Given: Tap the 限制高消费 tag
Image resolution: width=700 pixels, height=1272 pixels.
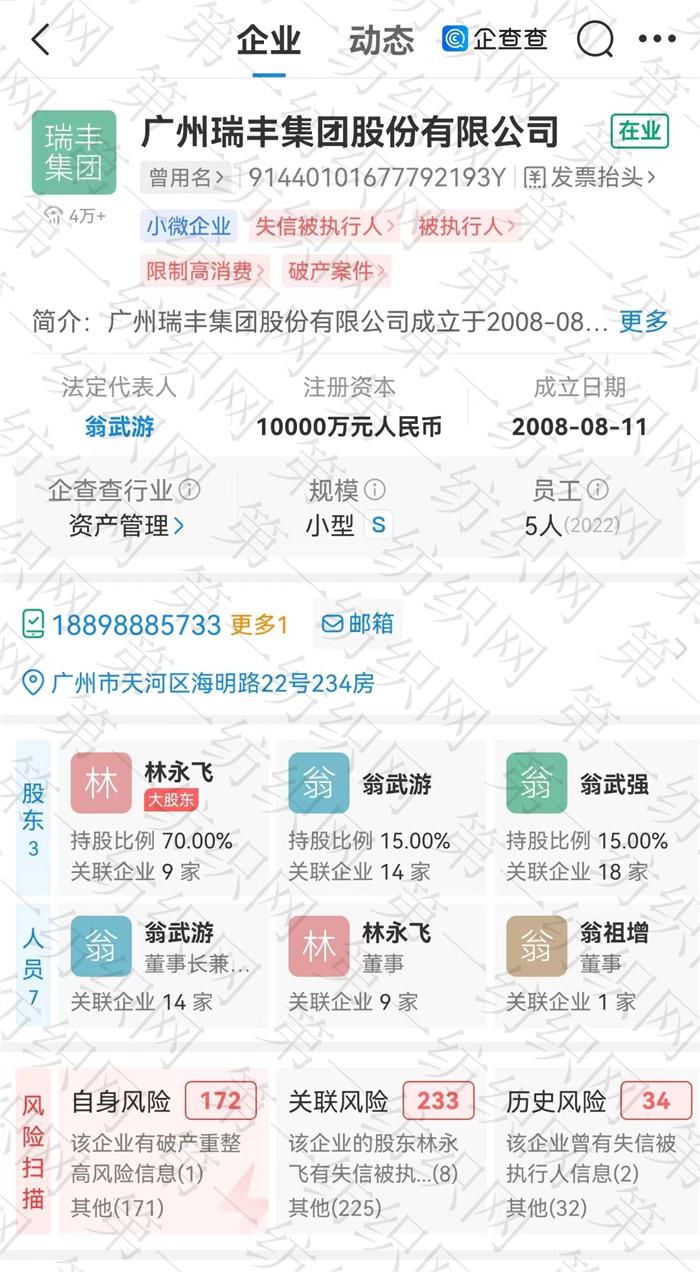Looking at the screenshot, I should [207, 271].
